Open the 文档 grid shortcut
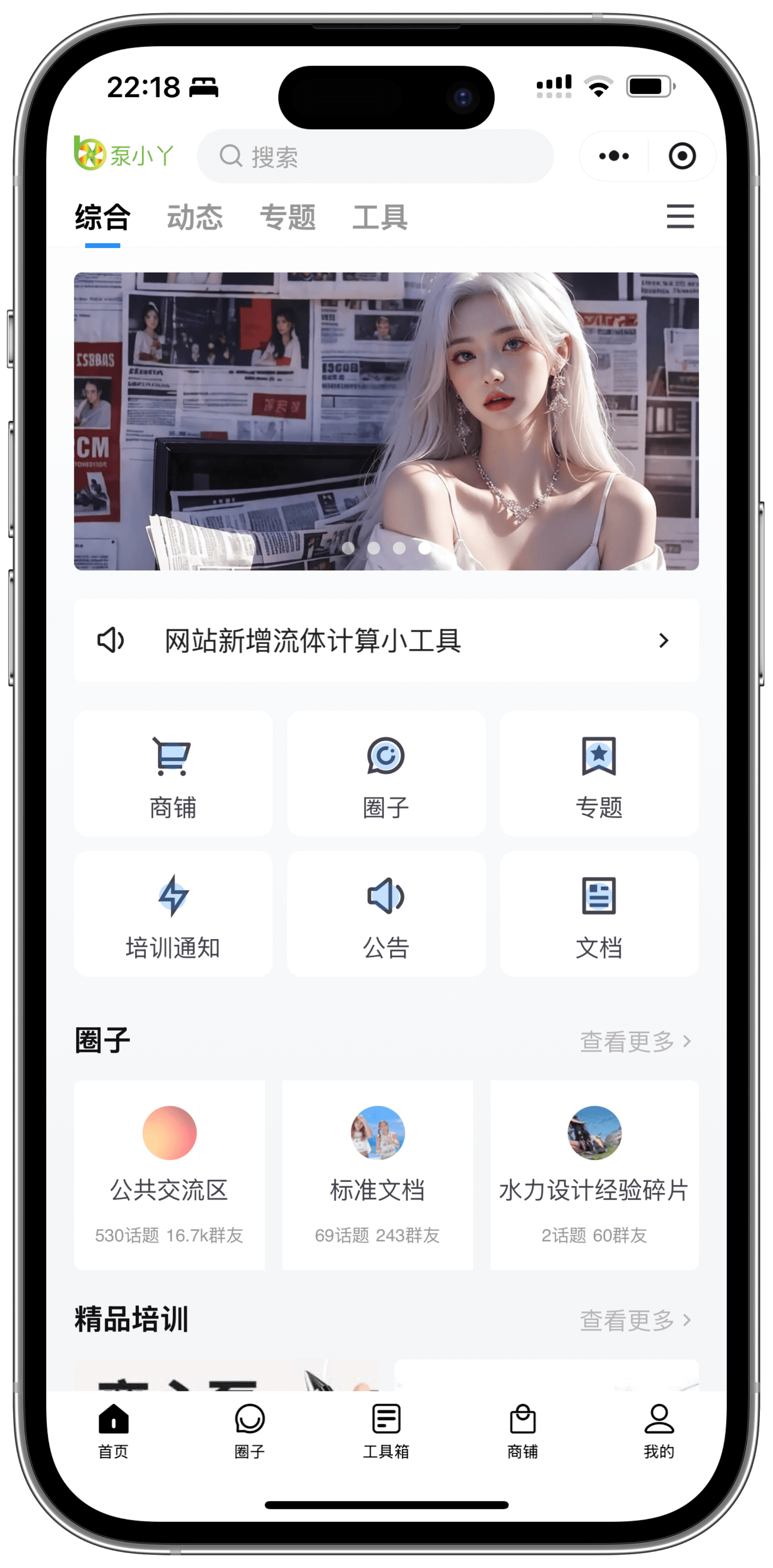 pos(599,914)
